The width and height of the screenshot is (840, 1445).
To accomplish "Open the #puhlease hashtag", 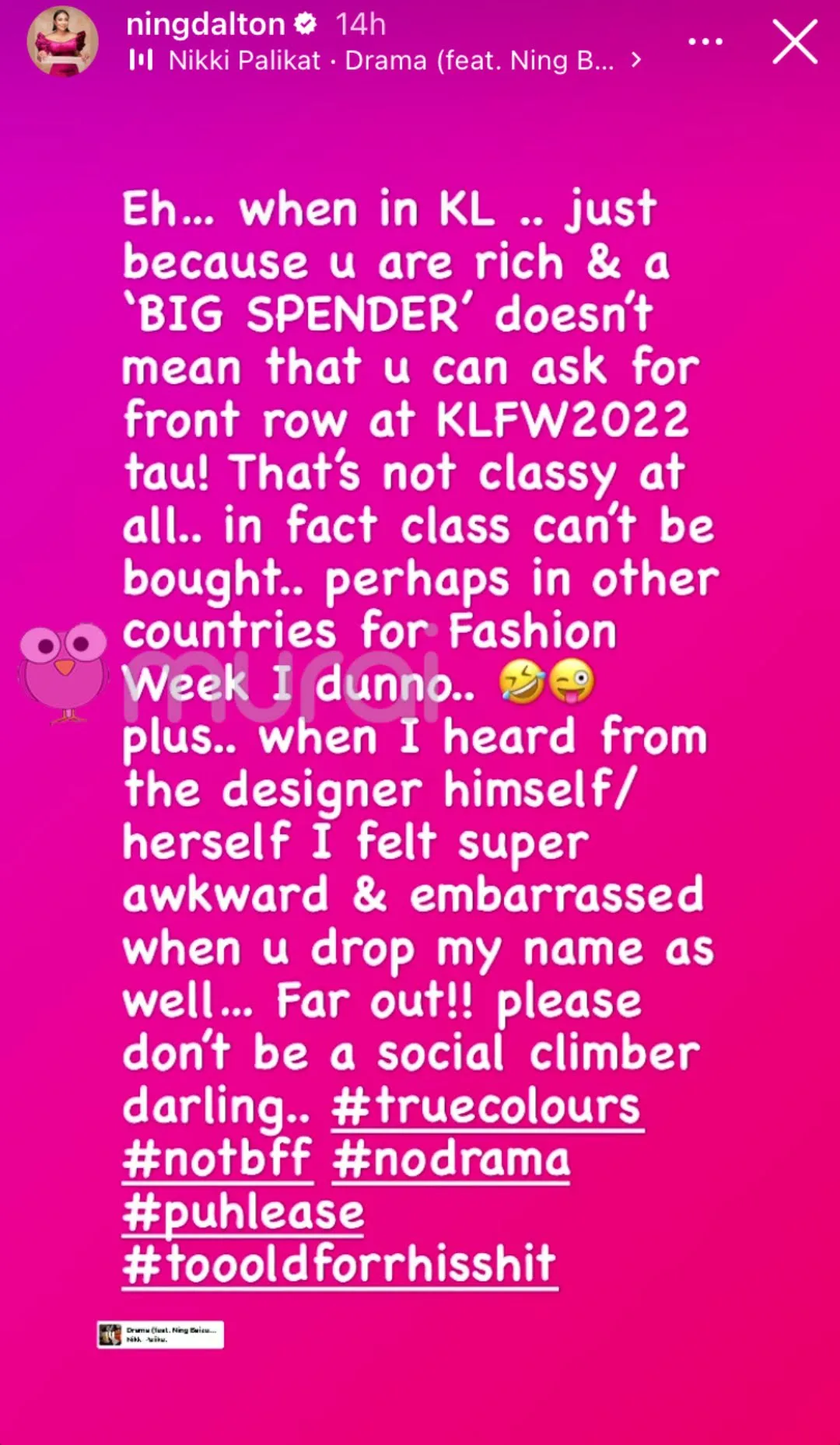I will point(243,1212).
